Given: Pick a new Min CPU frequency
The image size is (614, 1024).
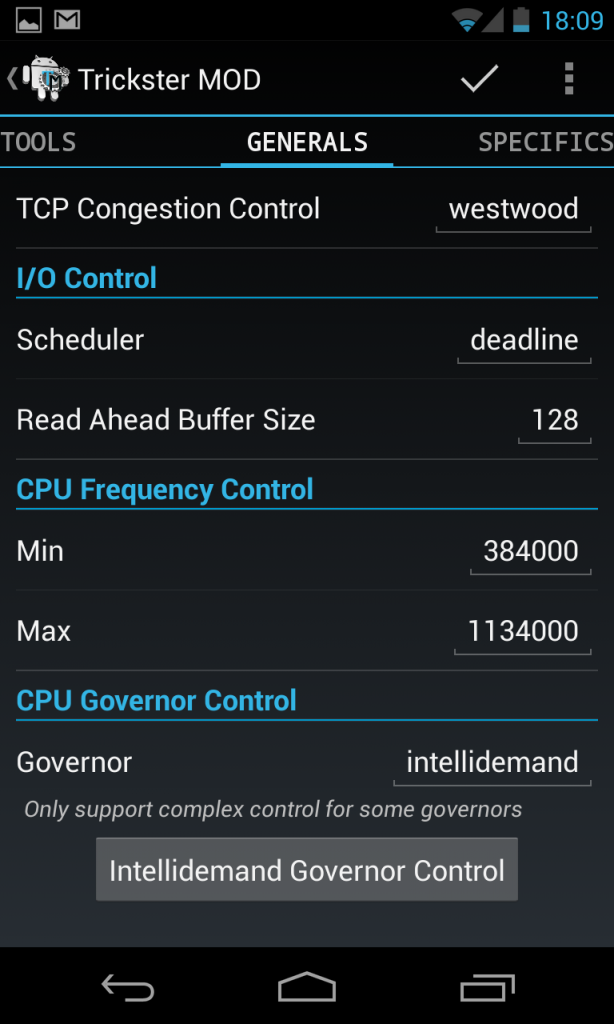Looking at the screenshot, I should coord(530,551).
